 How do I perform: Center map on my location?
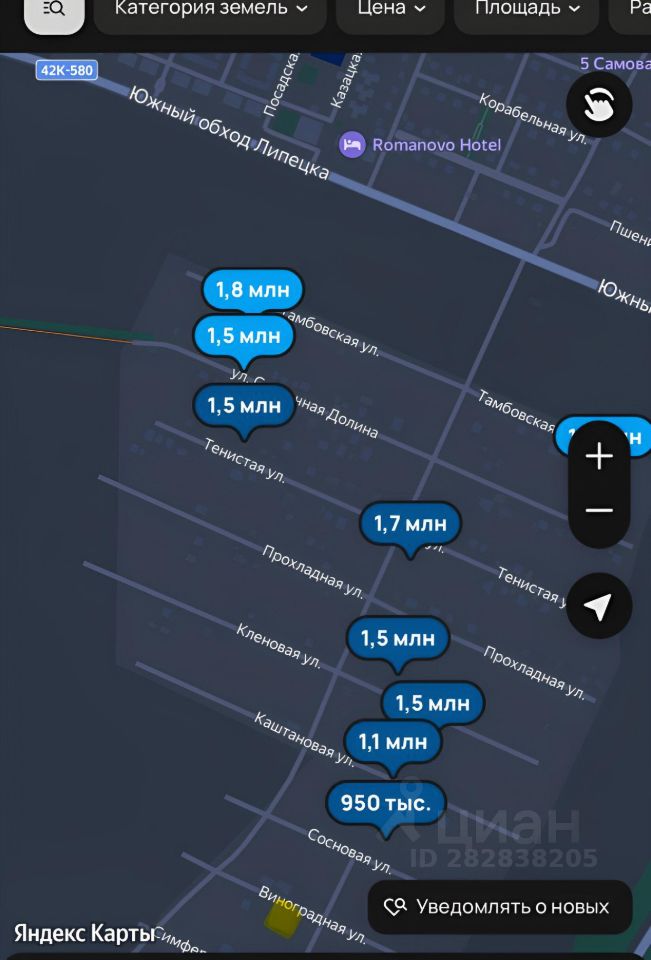tap(598, 606)
